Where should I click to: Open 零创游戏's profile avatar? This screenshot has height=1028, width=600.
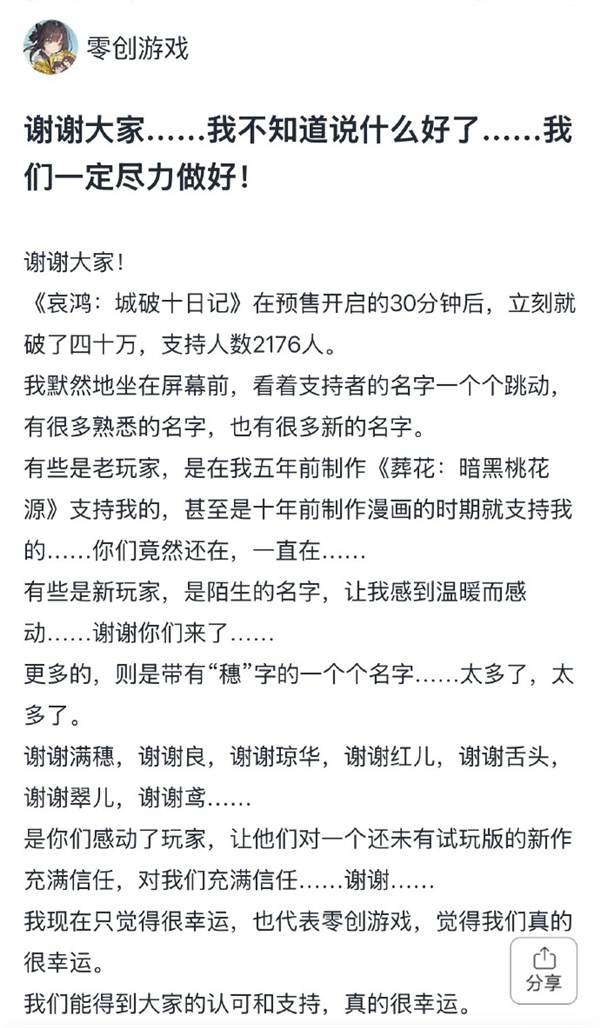tap(50, 47)
